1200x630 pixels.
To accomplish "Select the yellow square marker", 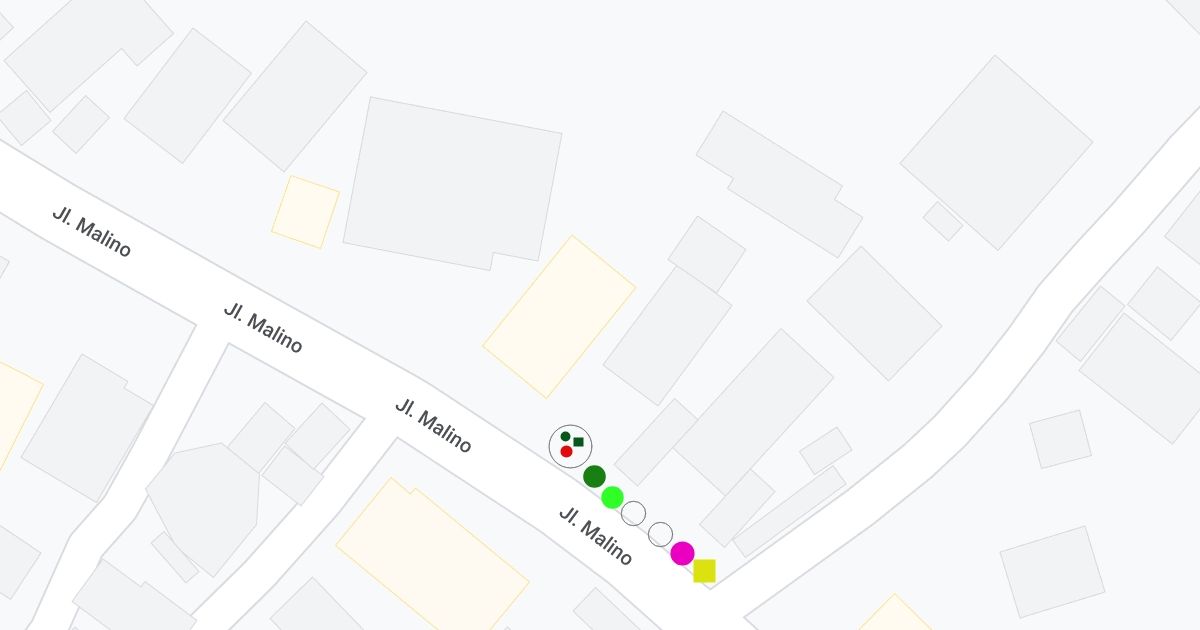I will [x=705, y=571].
